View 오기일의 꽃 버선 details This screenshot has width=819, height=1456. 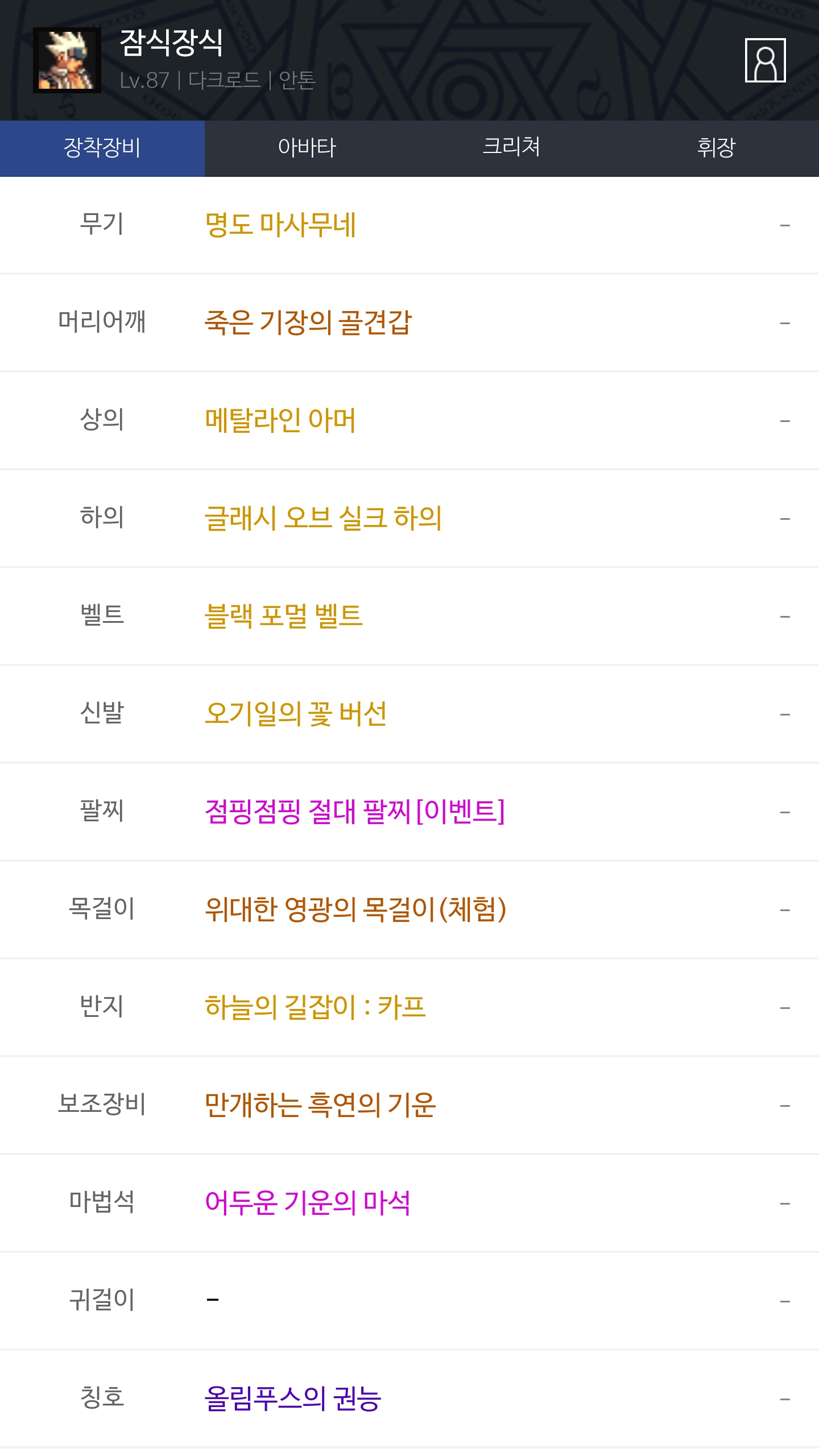296,714
